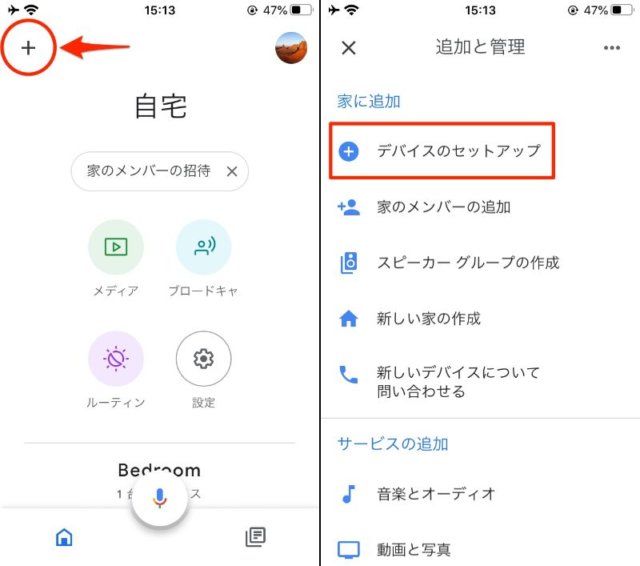Open the profile avatar
Viewport: 640px width, 566px height.
[x=291, y=47]
